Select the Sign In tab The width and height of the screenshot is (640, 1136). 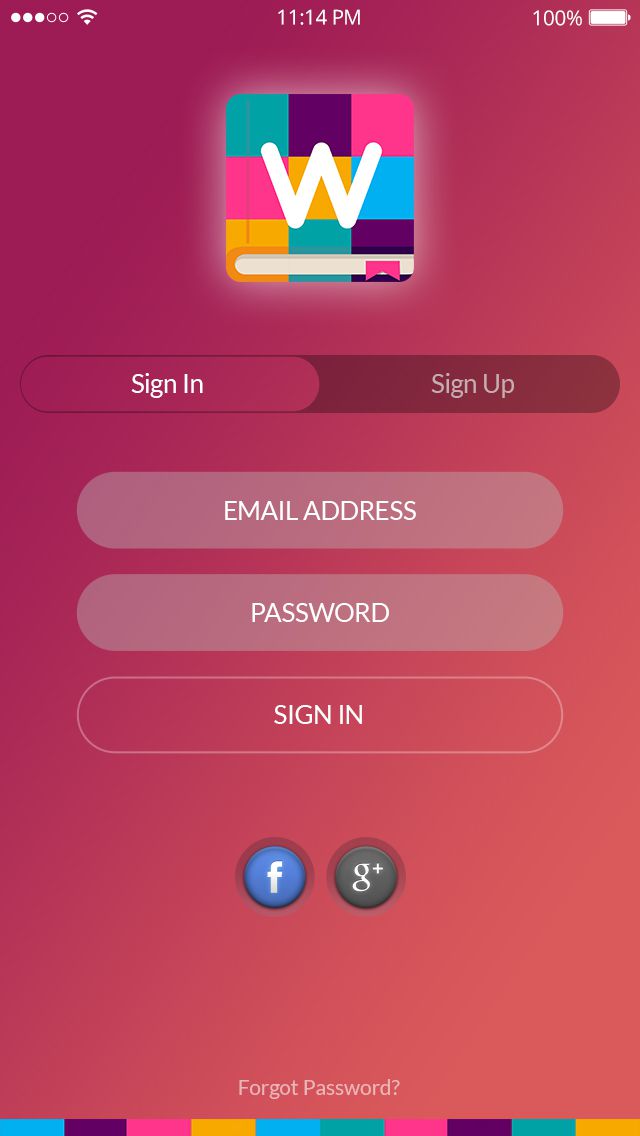coord(168,384)
